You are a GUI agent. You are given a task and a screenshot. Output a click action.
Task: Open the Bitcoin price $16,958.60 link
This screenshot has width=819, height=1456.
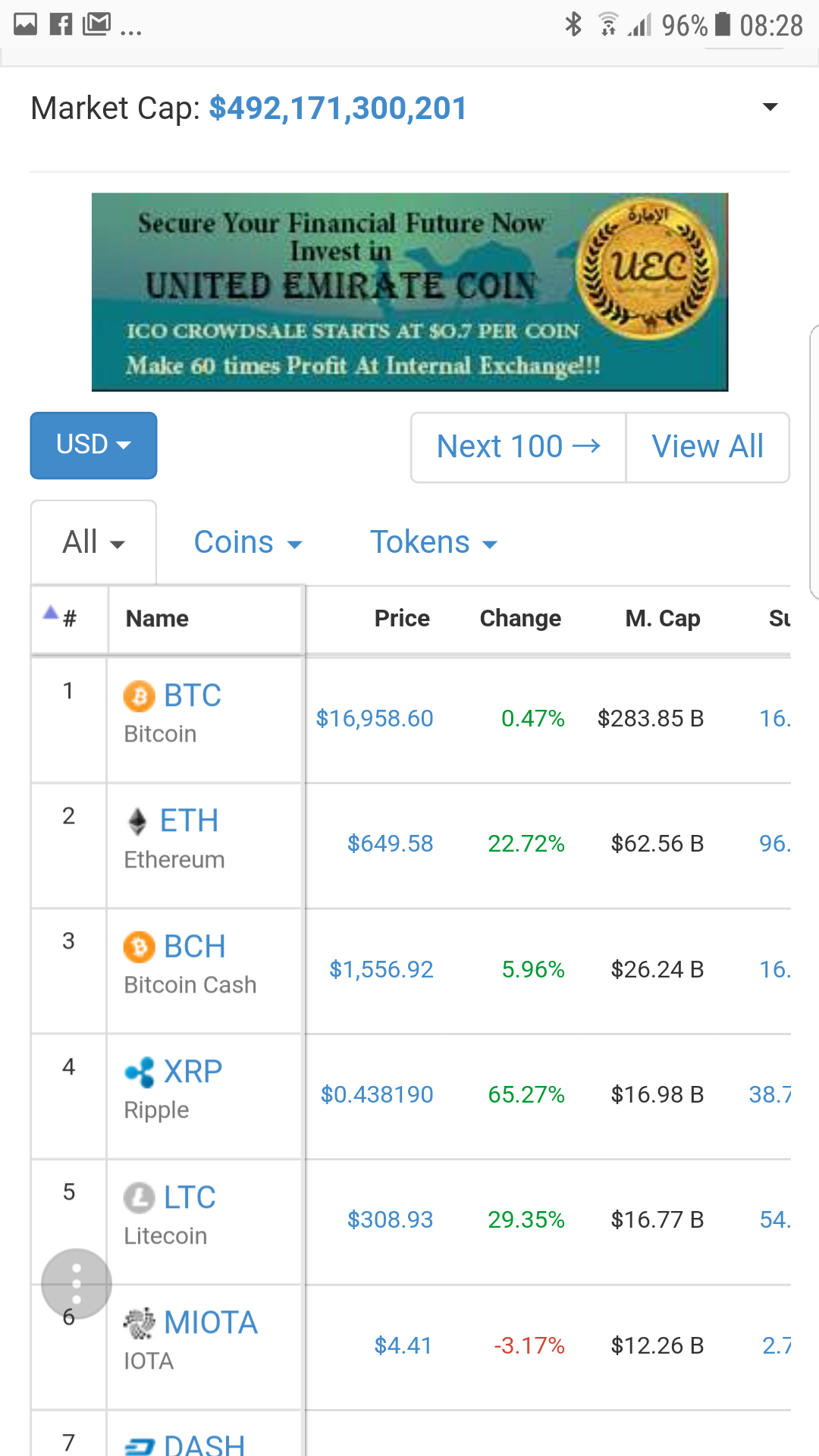pos(375,718)
